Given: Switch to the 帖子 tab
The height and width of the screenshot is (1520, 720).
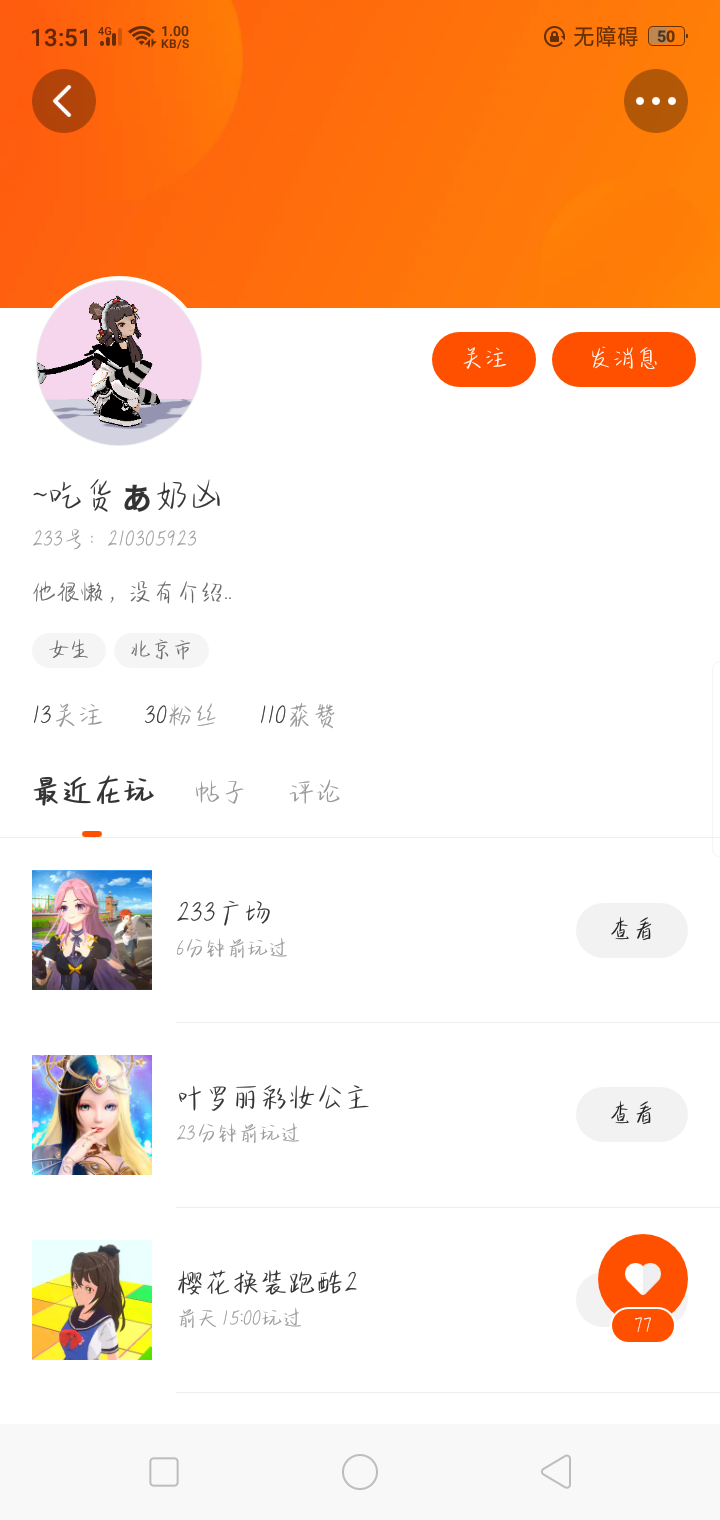Looking at the screenshot, I should click(x=220, y=793).
